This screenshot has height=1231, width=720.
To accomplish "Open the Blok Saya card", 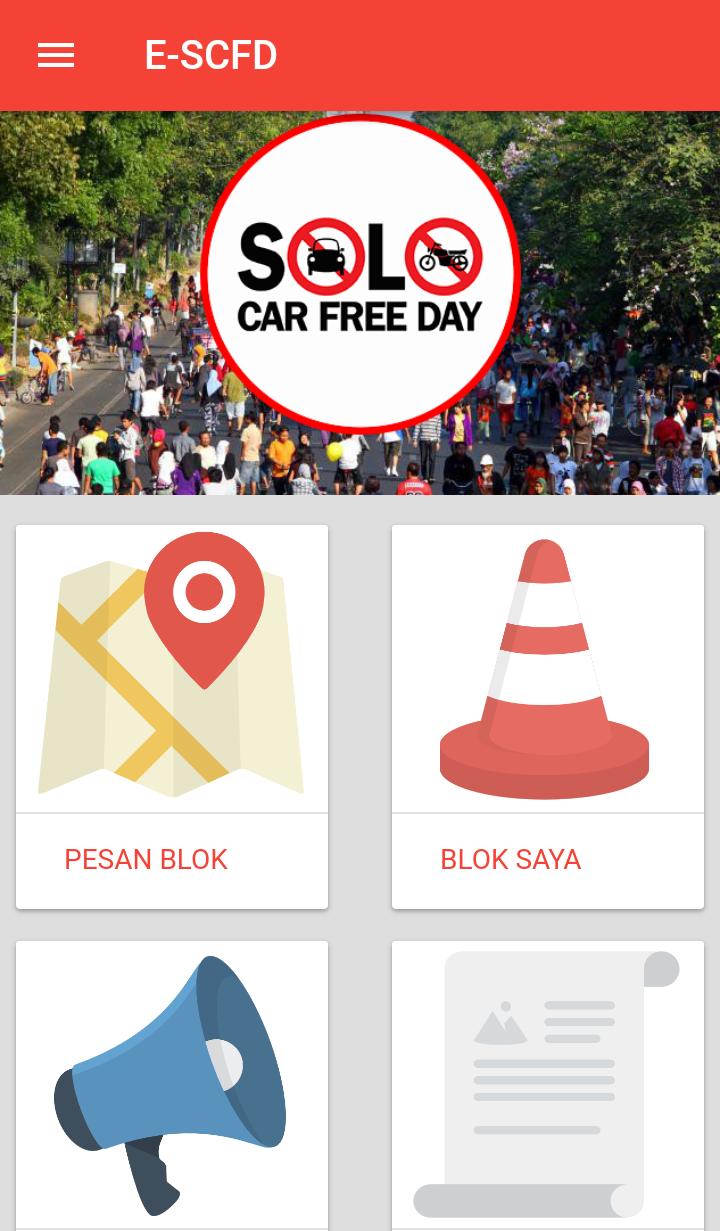I will coord(547,716).
